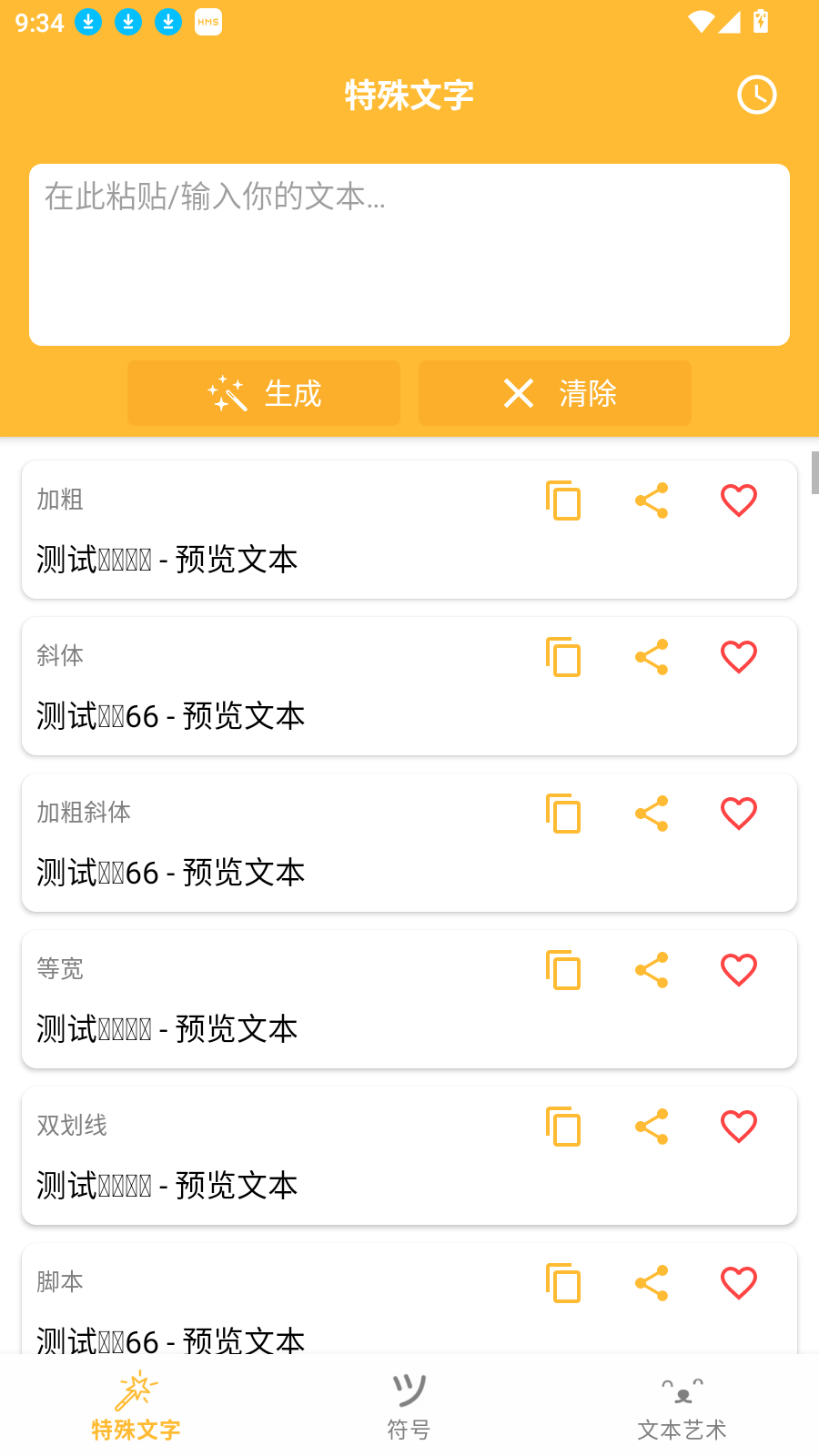Share the 斜体 style text
The height and width of the screenshot is (1456, 819).
652,657
